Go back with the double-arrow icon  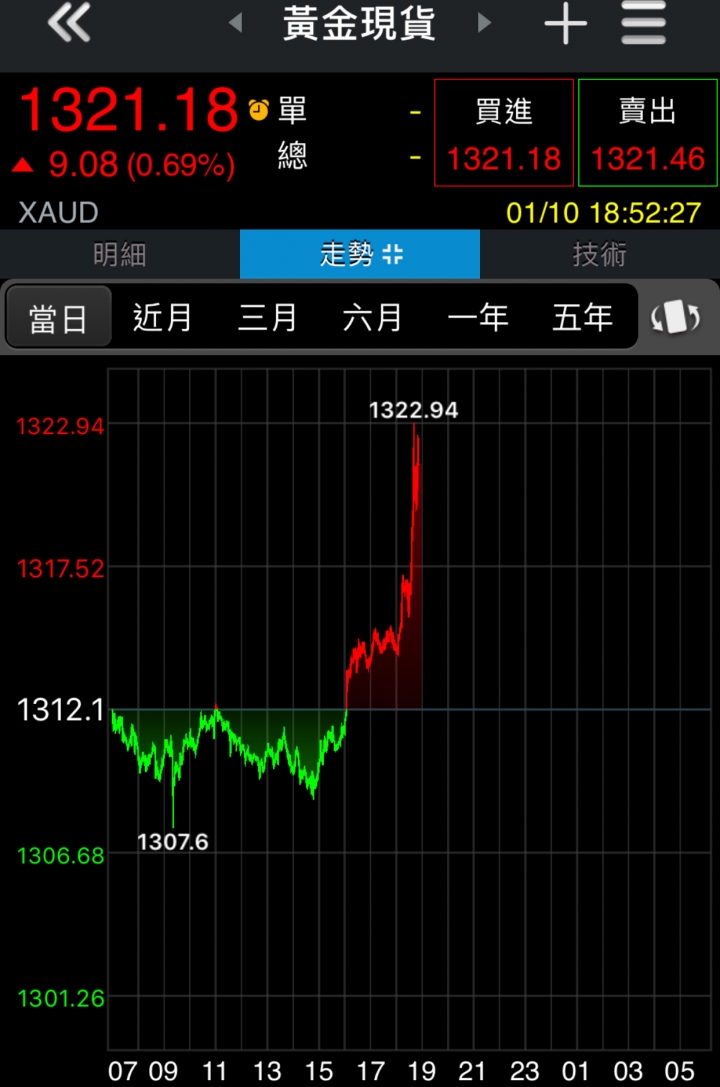click(68, 23)
